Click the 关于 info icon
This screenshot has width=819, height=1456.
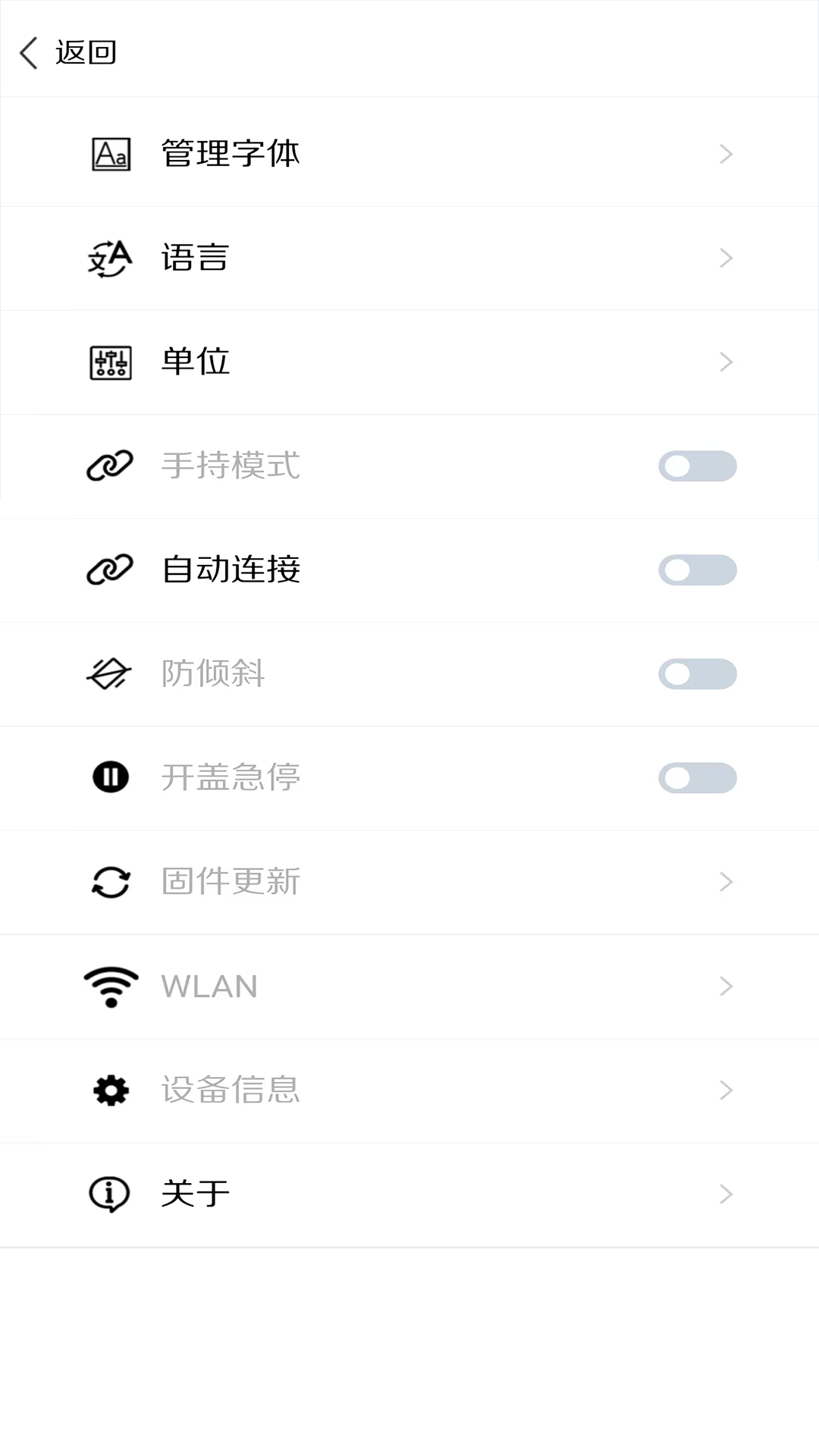pyautogui.click(x=110, y=1194)
